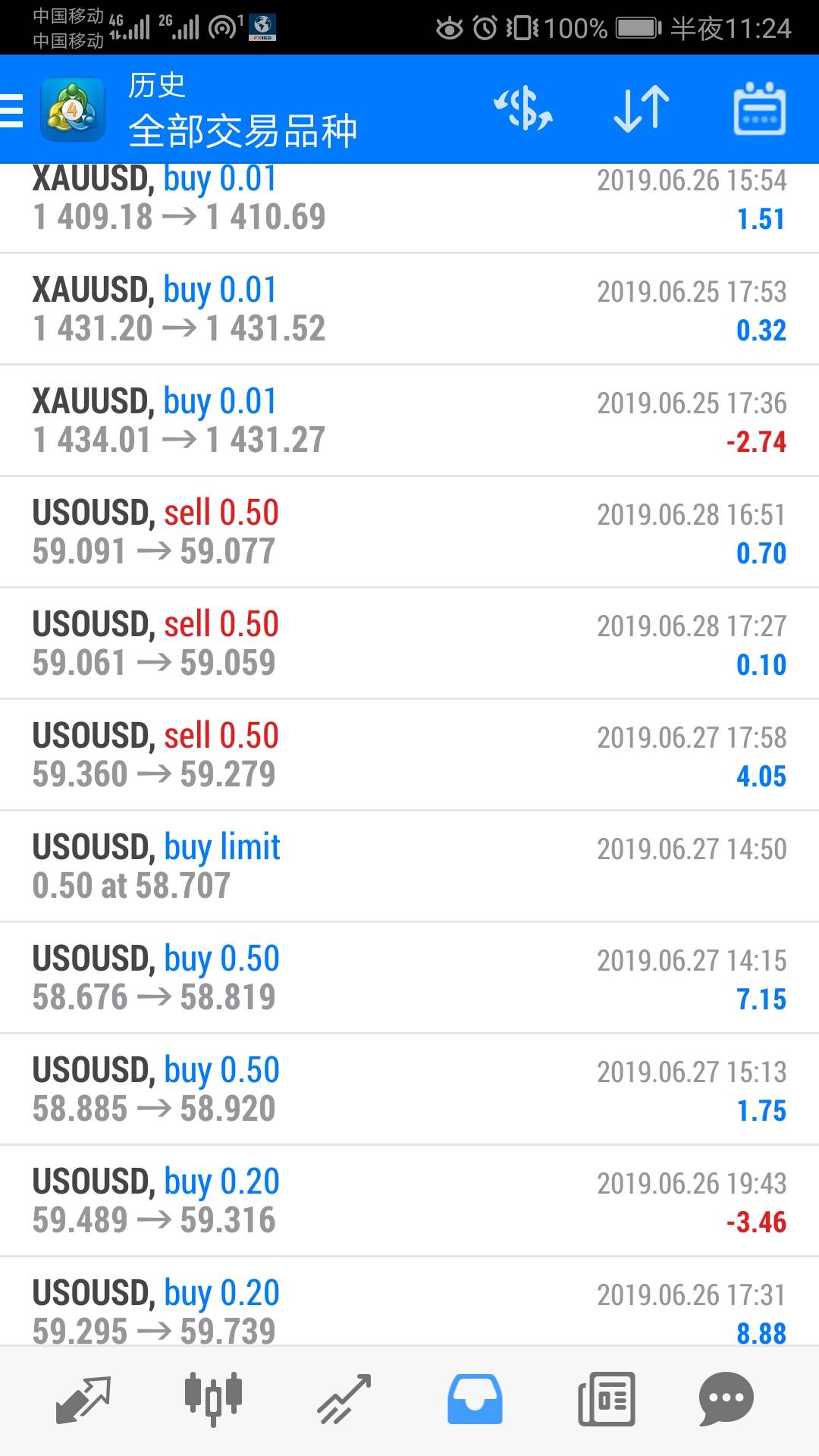819x1456 pixels.
Task: Open the hamburger drawer menu
Action: [12, 110]
